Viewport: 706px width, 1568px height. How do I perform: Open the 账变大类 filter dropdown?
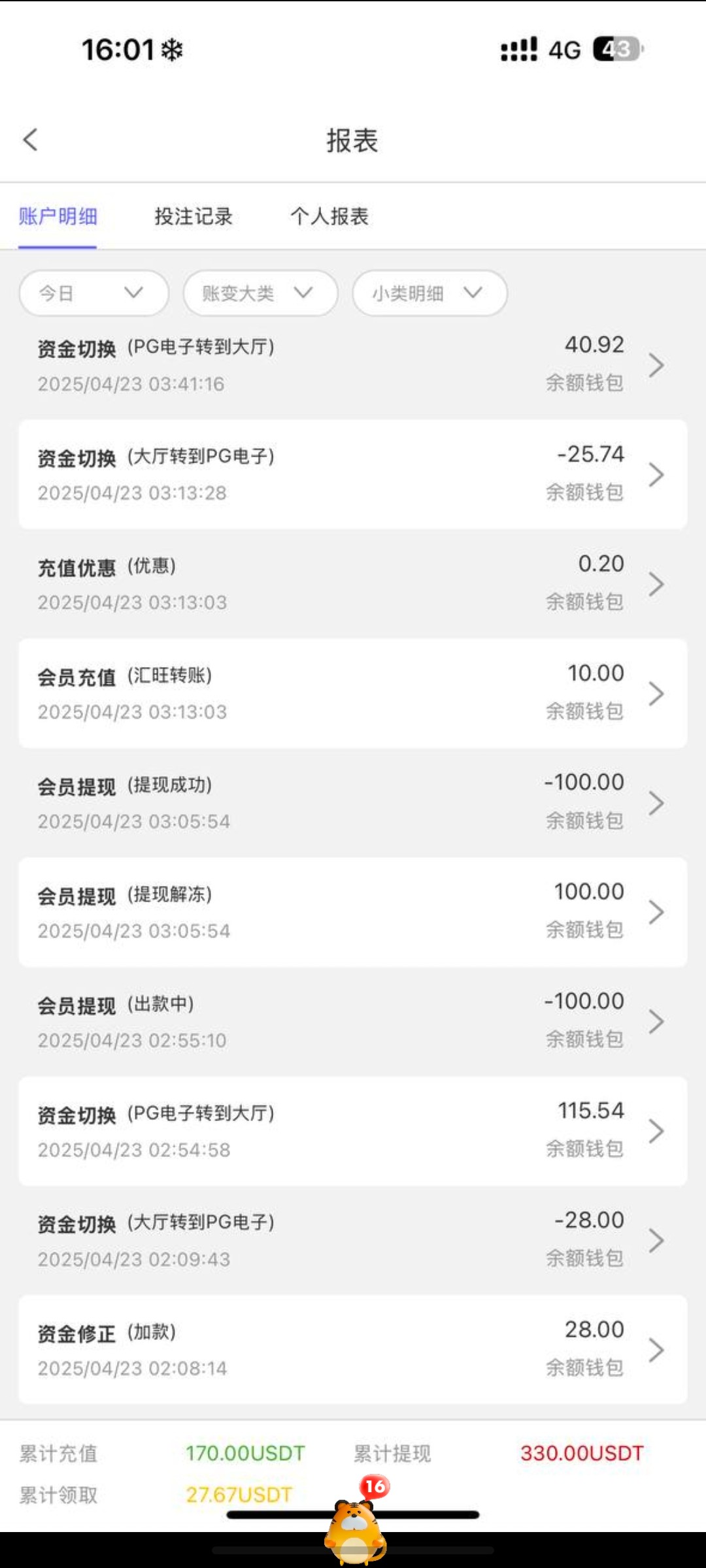[x=260, y=293]
